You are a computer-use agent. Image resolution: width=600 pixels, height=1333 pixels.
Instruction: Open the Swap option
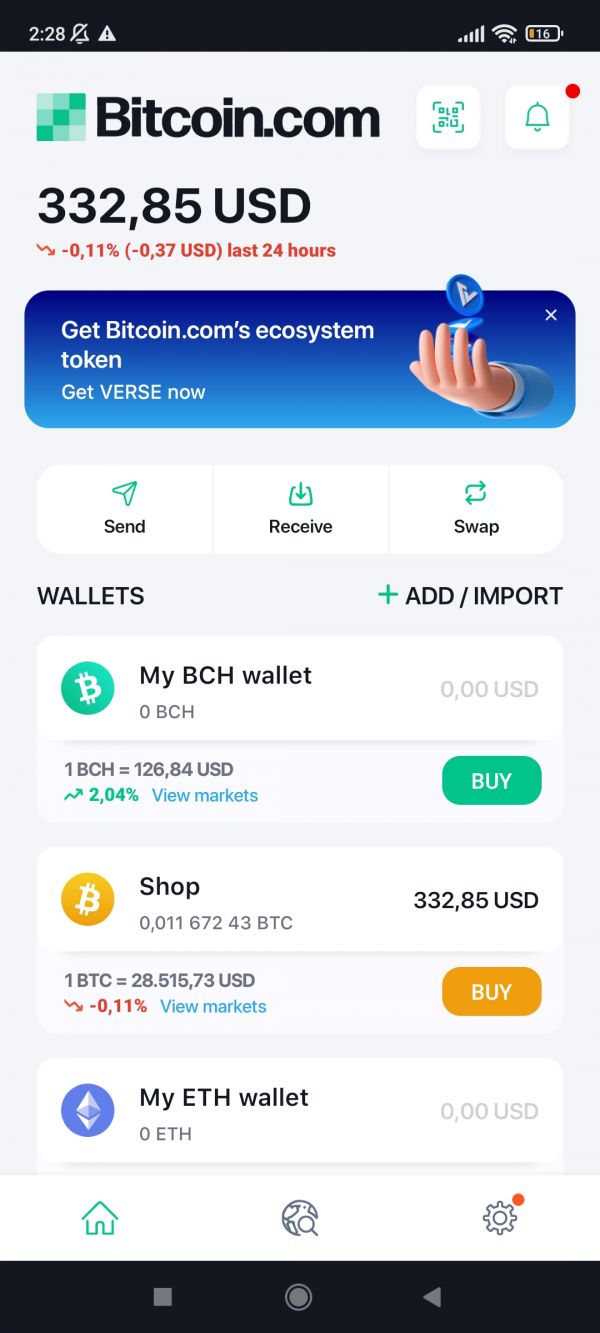[x=476, y=509]
